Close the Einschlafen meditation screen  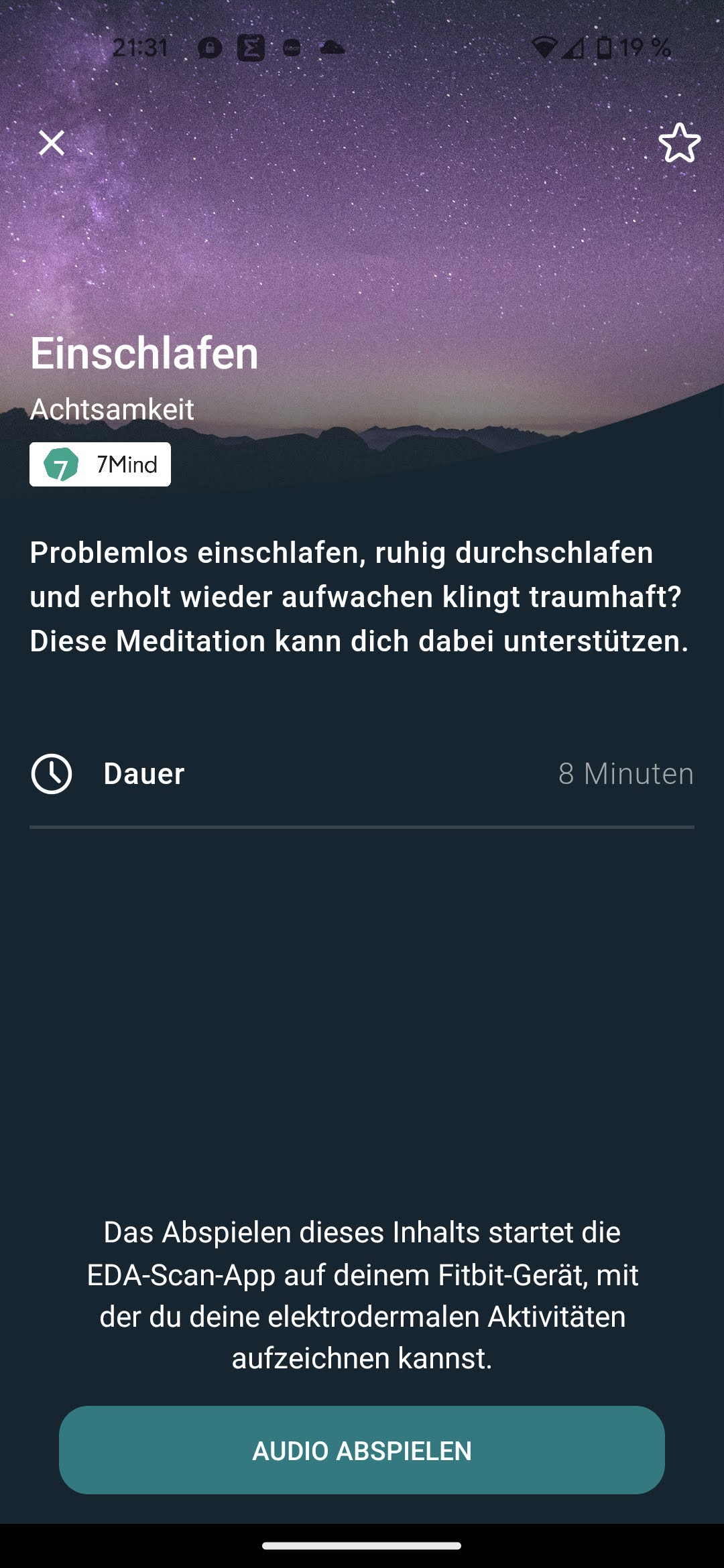pyautogui.click(x=52, y=143)
